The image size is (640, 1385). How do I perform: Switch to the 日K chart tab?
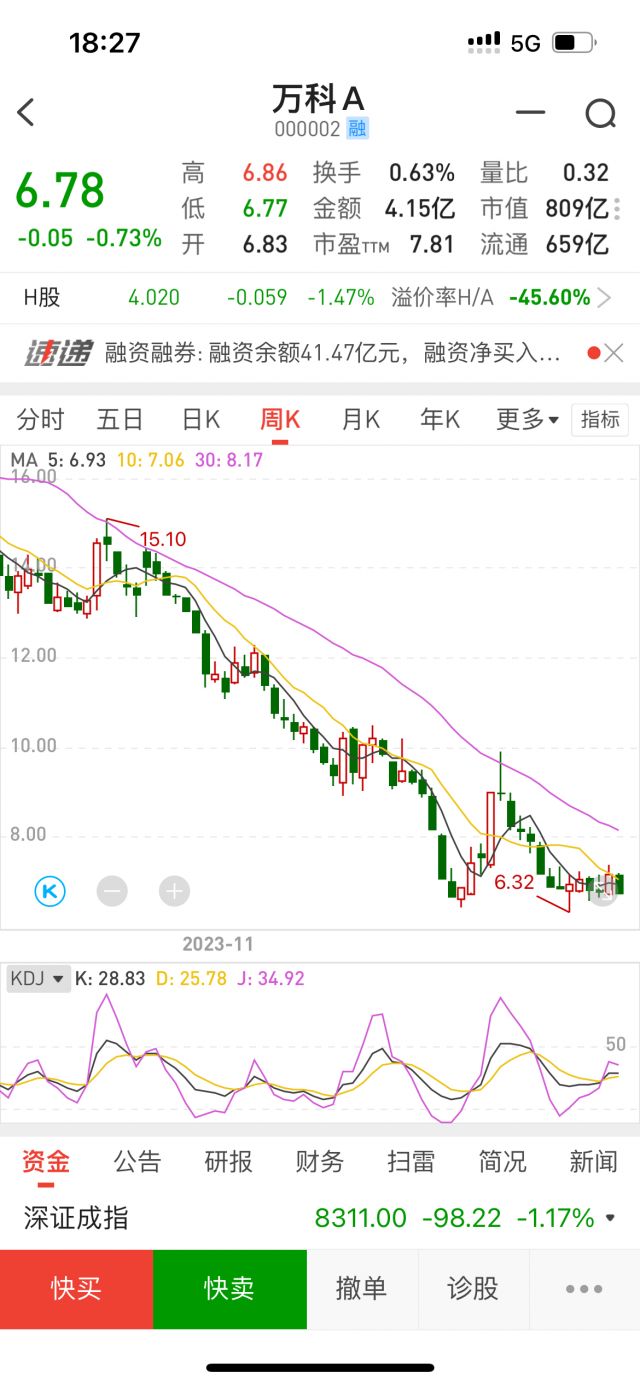pyautogui.click(x=200, y=419)
